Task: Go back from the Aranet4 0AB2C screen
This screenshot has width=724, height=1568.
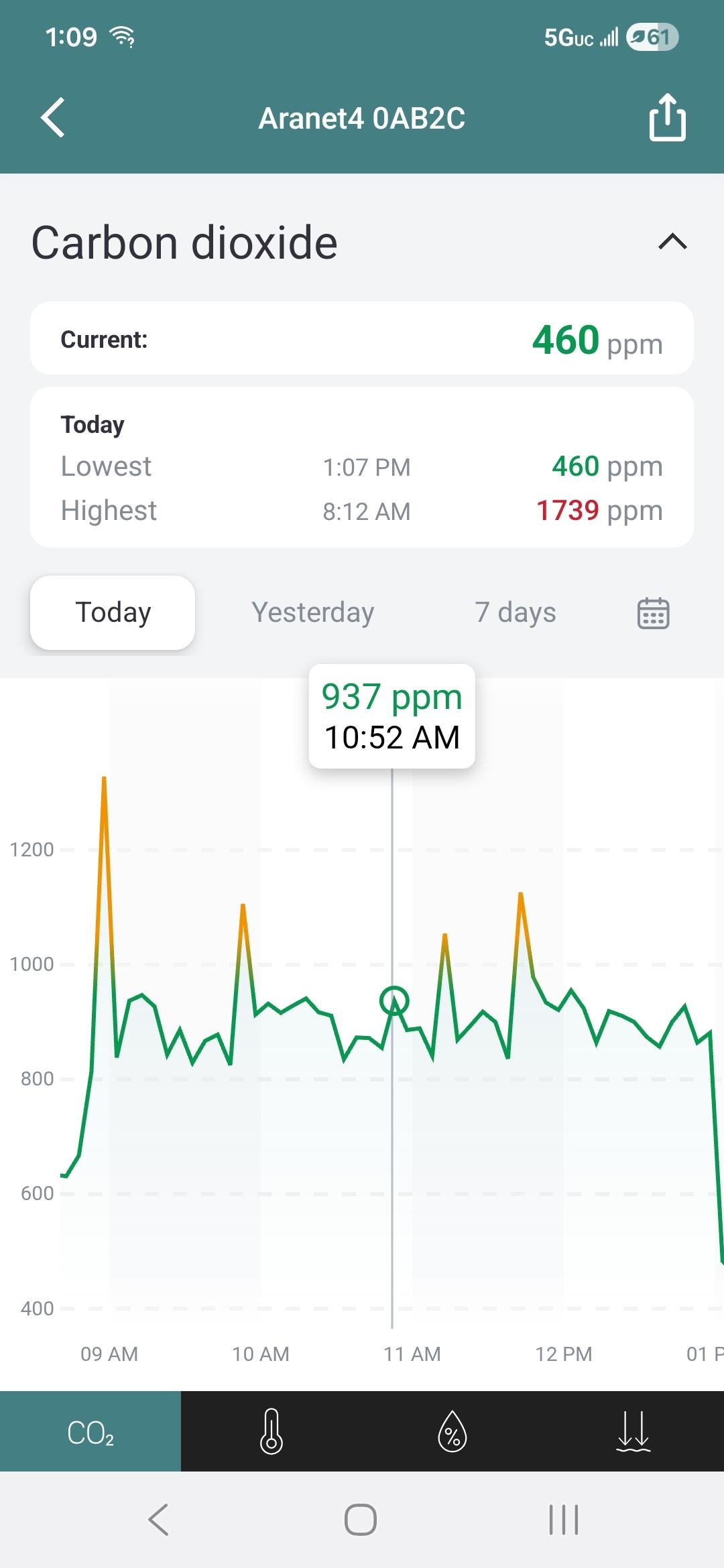Action: click(x=53, y=118)
